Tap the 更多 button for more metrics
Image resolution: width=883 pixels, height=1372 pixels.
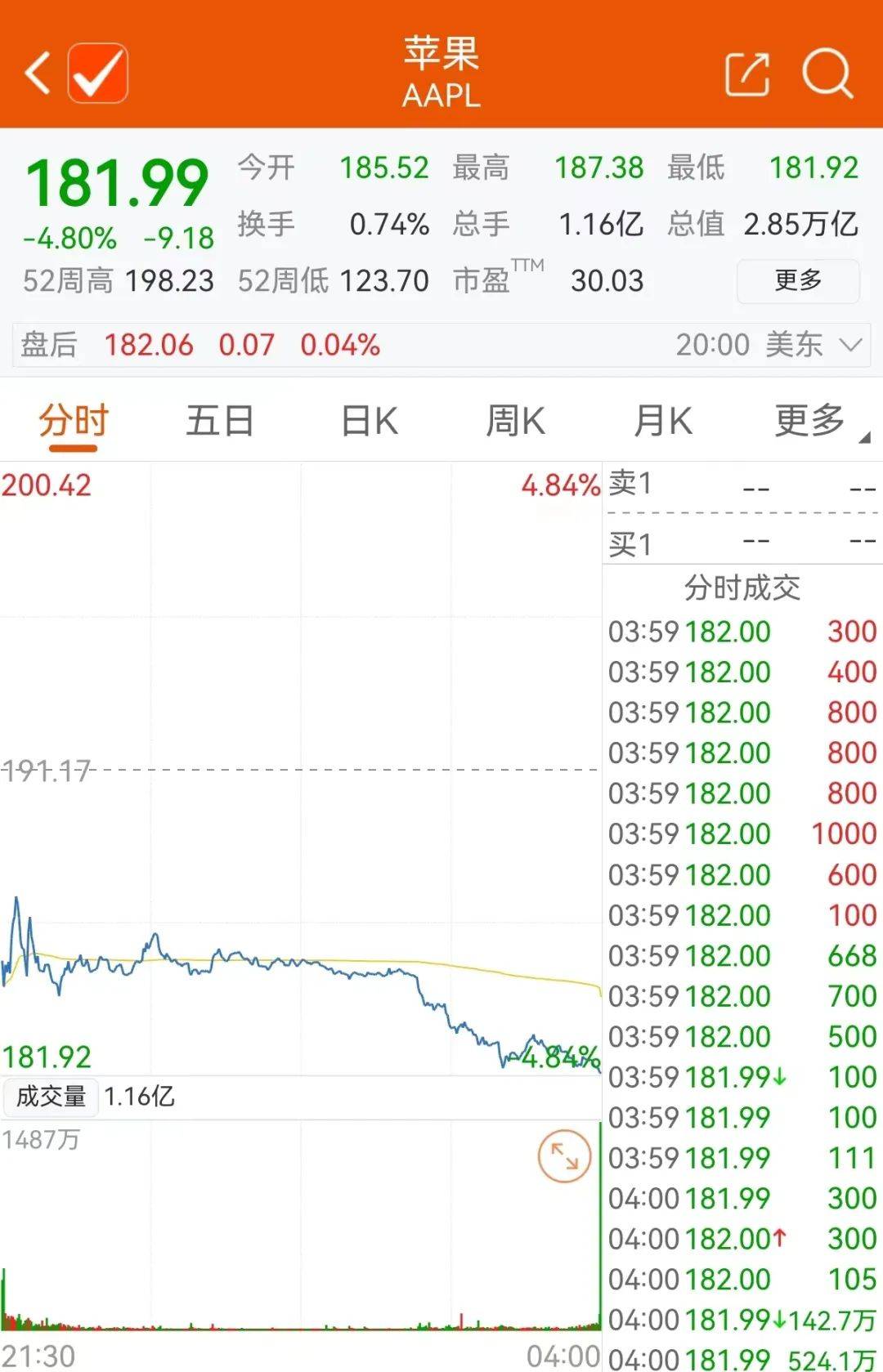(x=797, y=280)
